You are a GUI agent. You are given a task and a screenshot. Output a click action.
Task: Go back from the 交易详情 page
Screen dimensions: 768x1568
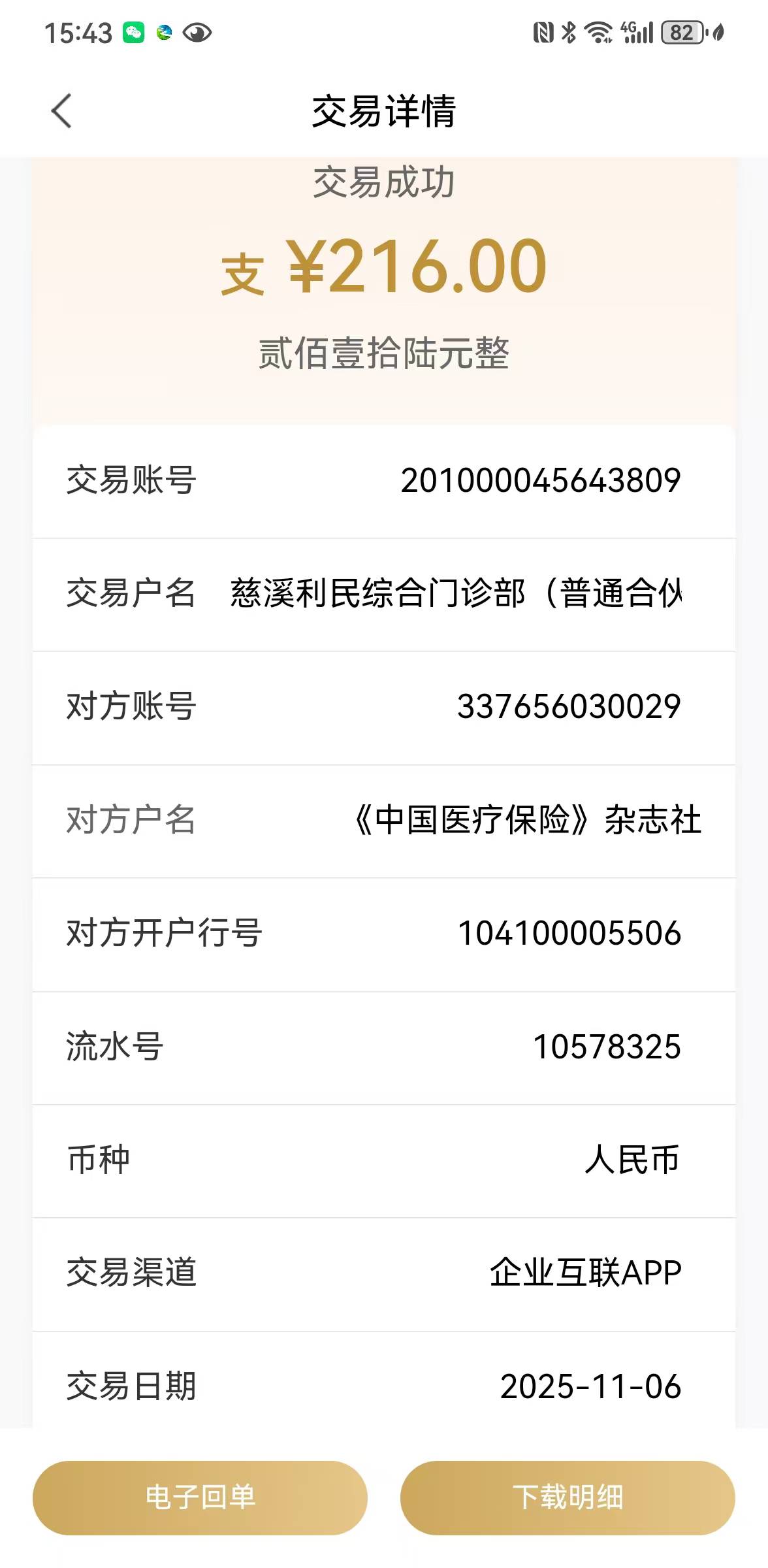(x=61, y=111)
